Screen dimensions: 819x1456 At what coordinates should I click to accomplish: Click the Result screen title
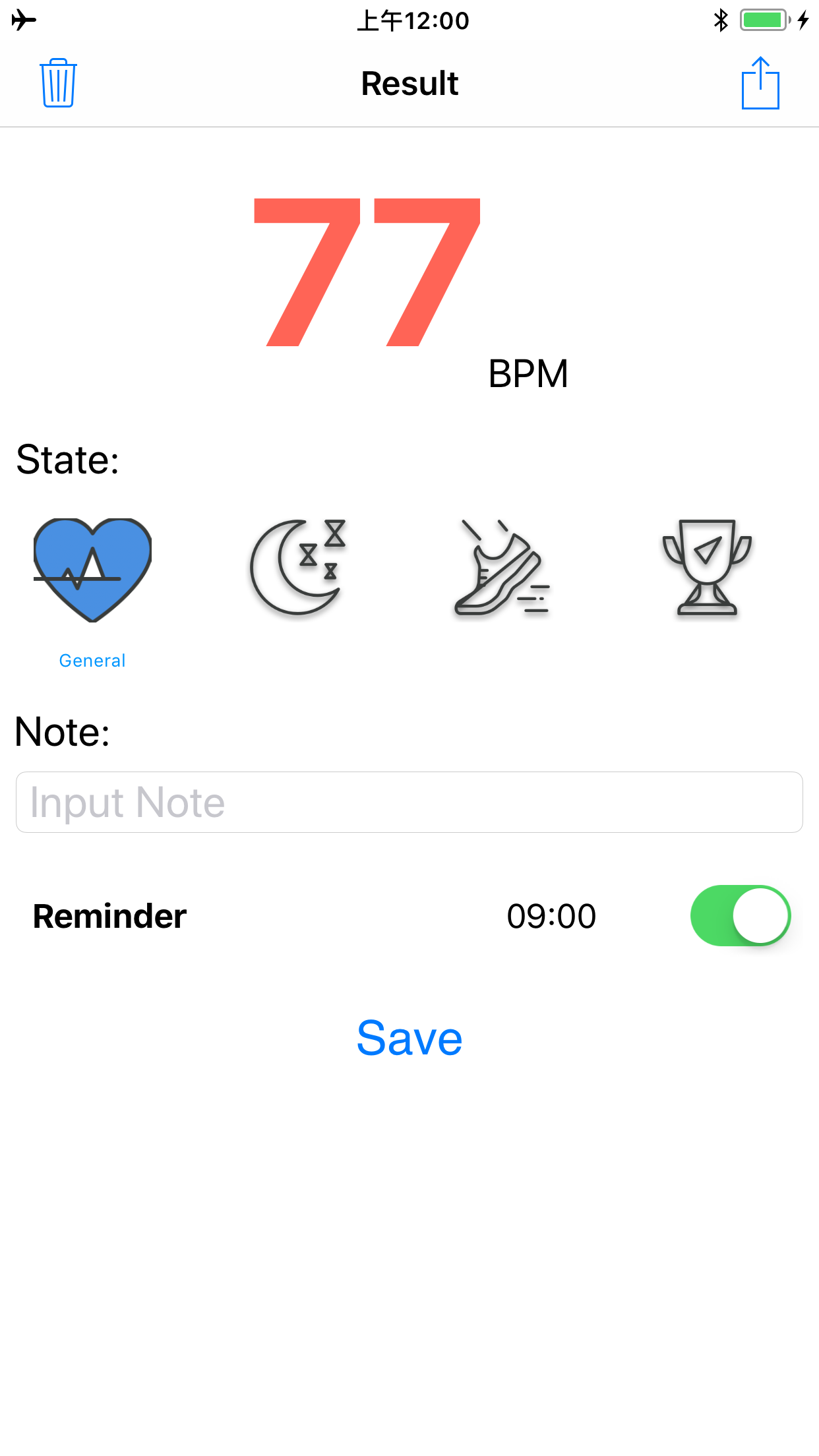(x=409, y=83)
